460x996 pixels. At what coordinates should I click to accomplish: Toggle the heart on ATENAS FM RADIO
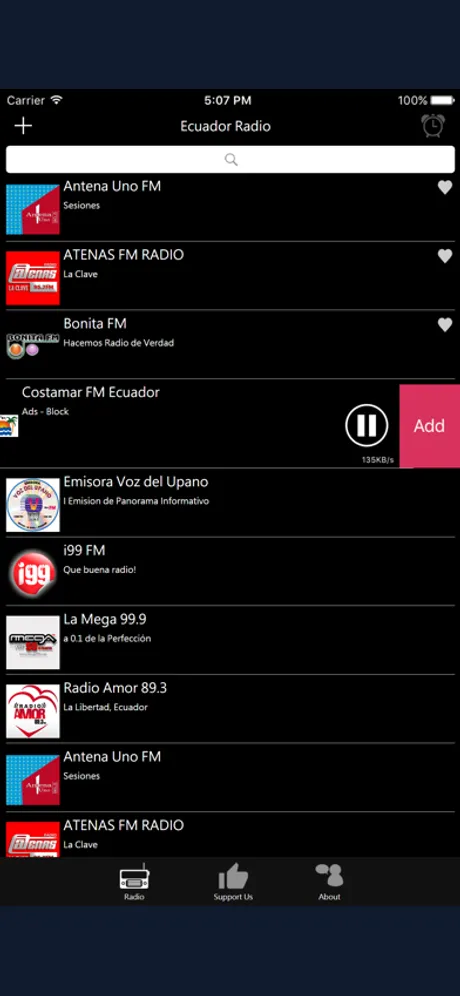pos(445,256)
